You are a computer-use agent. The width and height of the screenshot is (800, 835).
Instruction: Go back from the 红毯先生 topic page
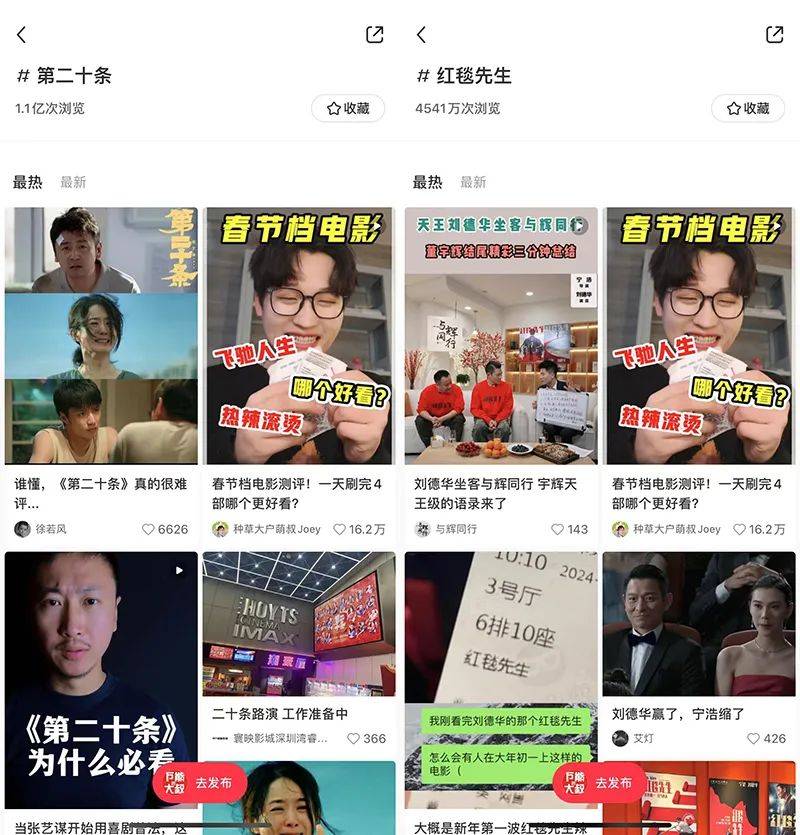[x=422, y=35]
